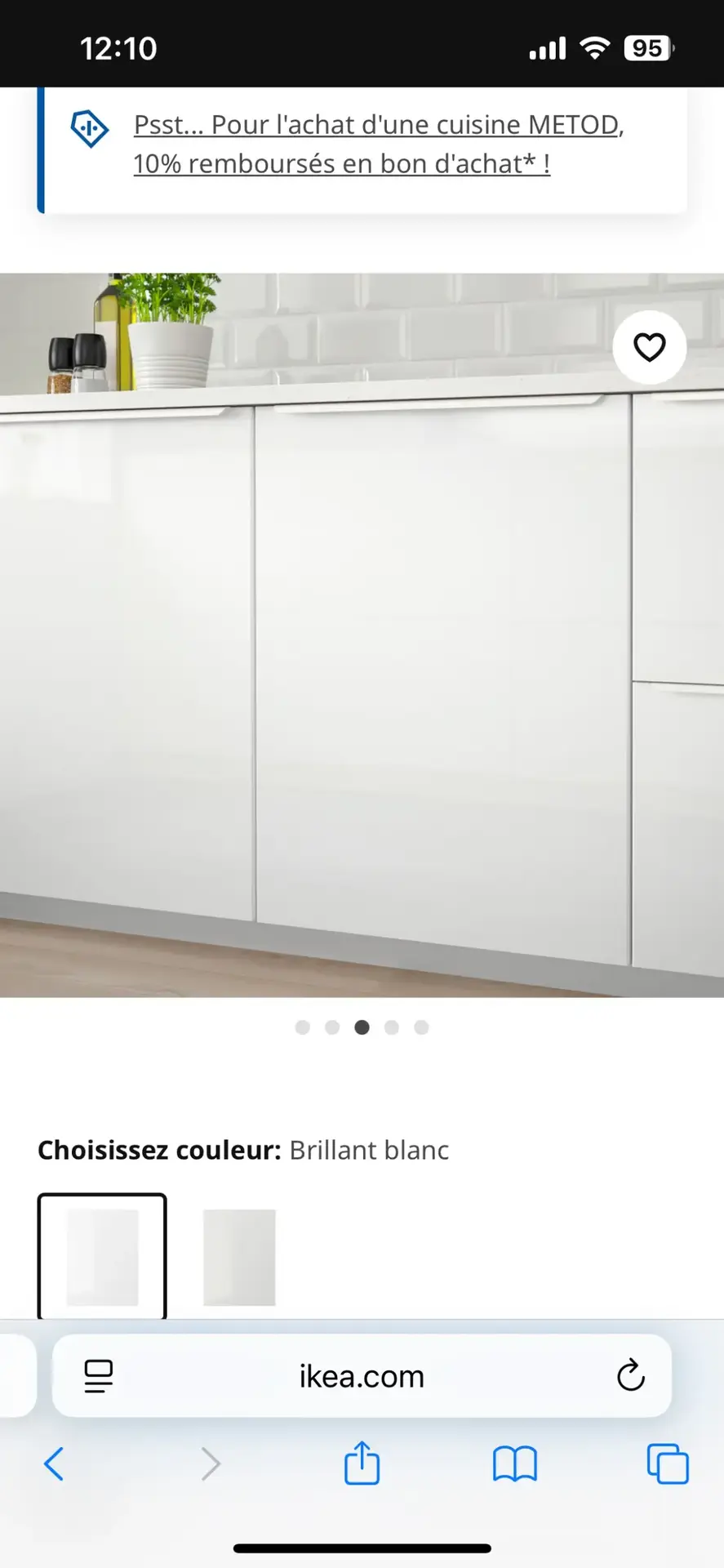Go back to the previous page
This screenshot has width=724, height=1568.
54,1463
